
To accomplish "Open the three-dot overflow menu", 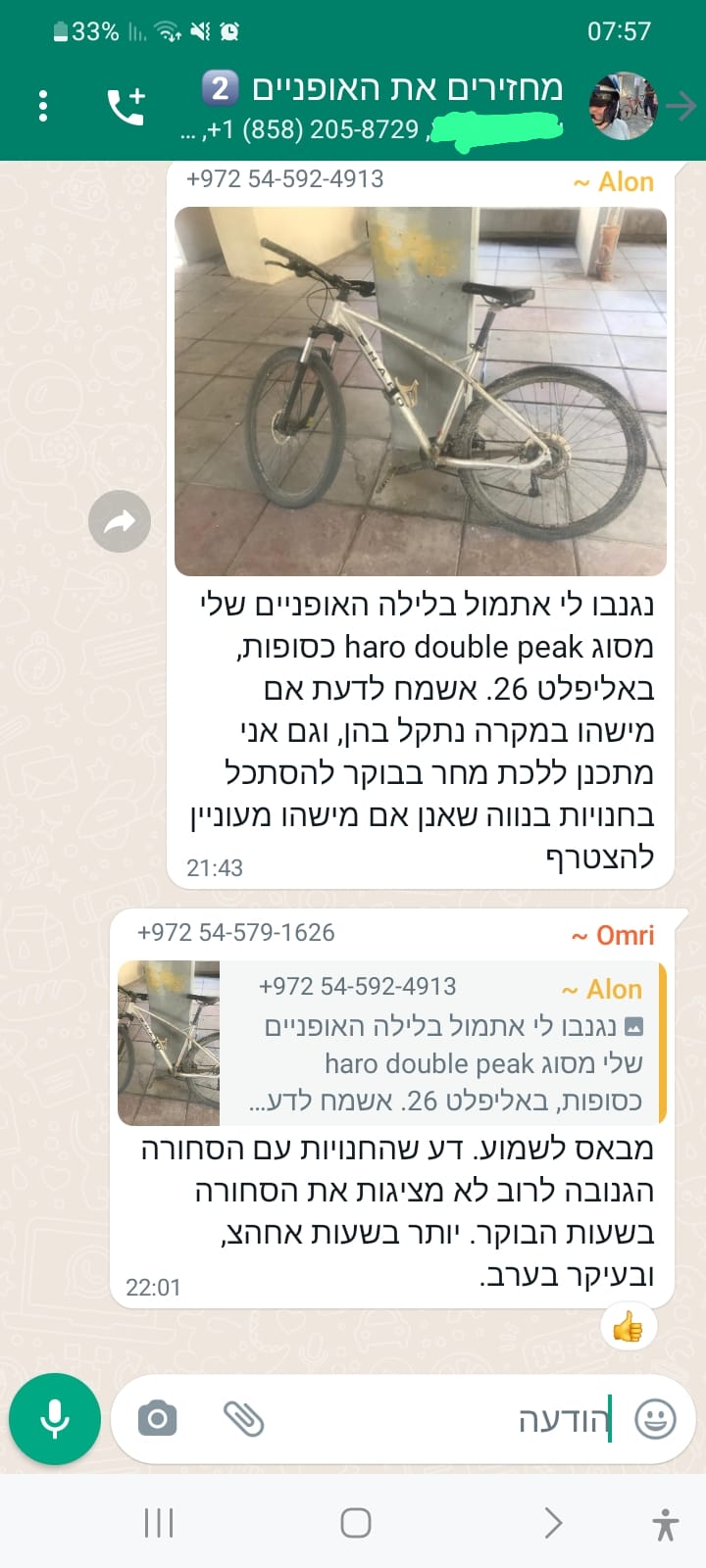I will pyautogui.click(x=43, y=106).
